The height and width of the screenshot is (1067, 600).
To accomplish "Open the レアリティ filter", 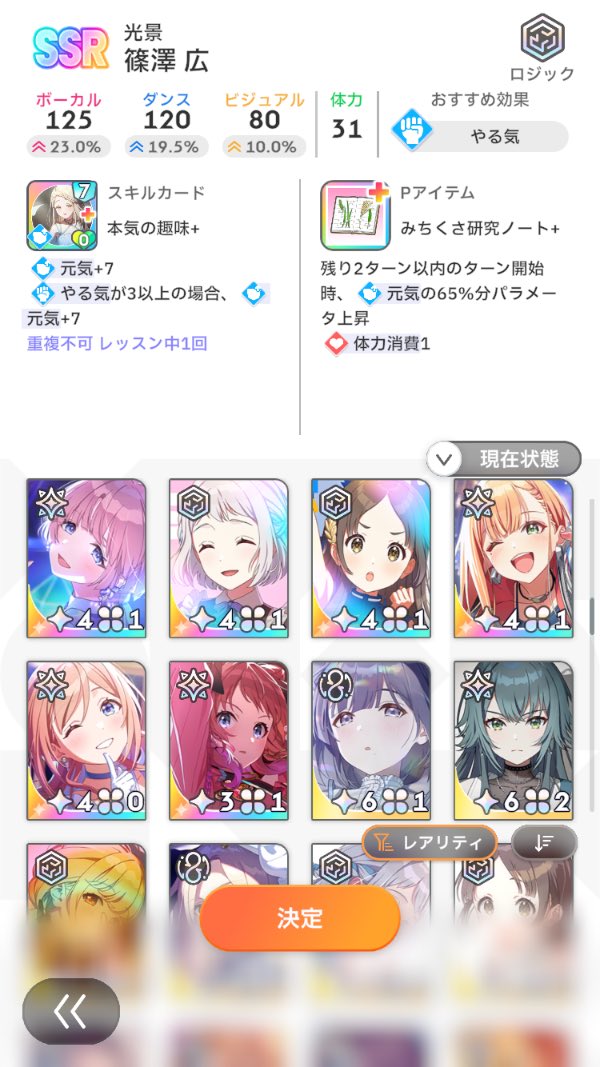I will (x=429, y=842).
